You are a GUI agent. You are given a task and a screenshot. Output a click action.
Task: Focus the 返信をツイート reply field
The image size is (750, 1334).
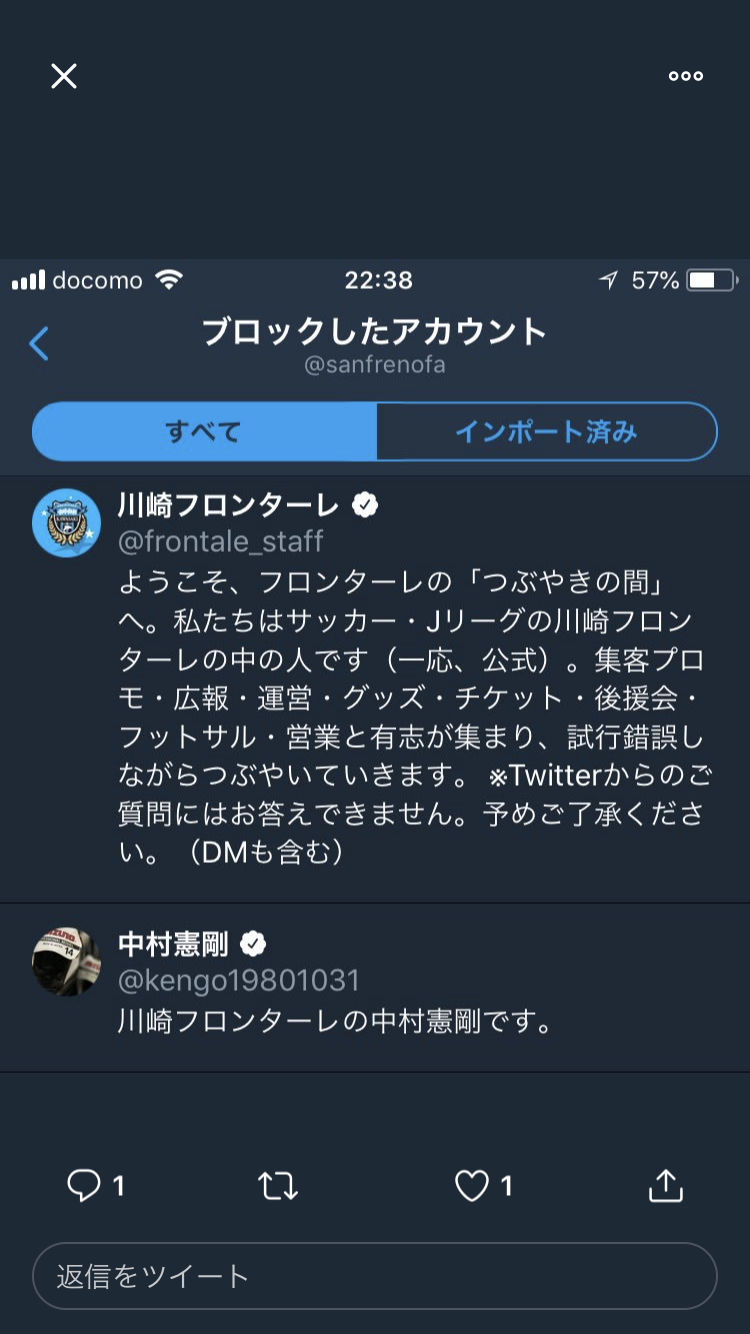374,1276
